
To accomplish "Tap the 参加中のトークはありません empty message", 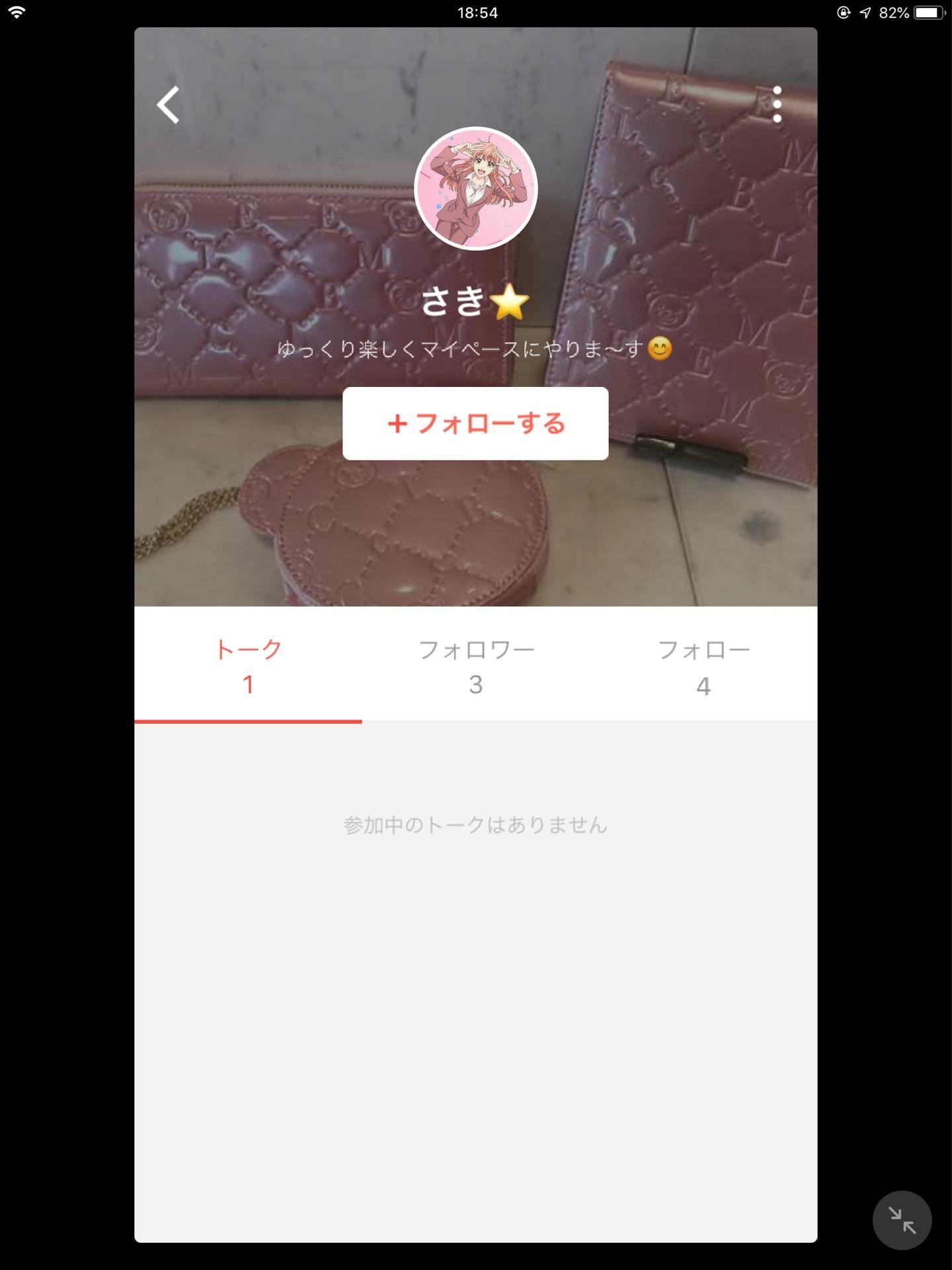I will pos(475,824).
